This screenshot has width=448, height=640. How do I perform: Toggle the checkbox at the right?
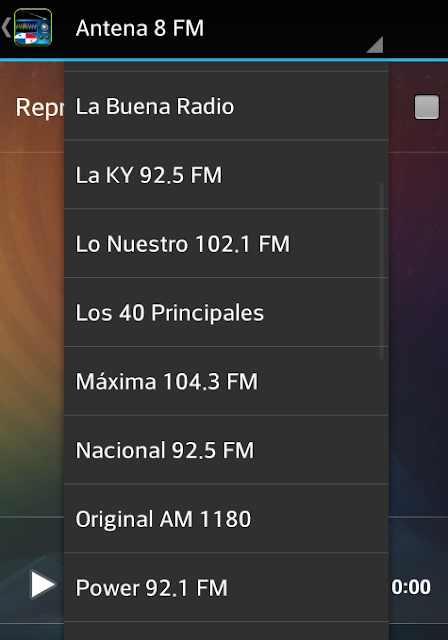[427, 107]
